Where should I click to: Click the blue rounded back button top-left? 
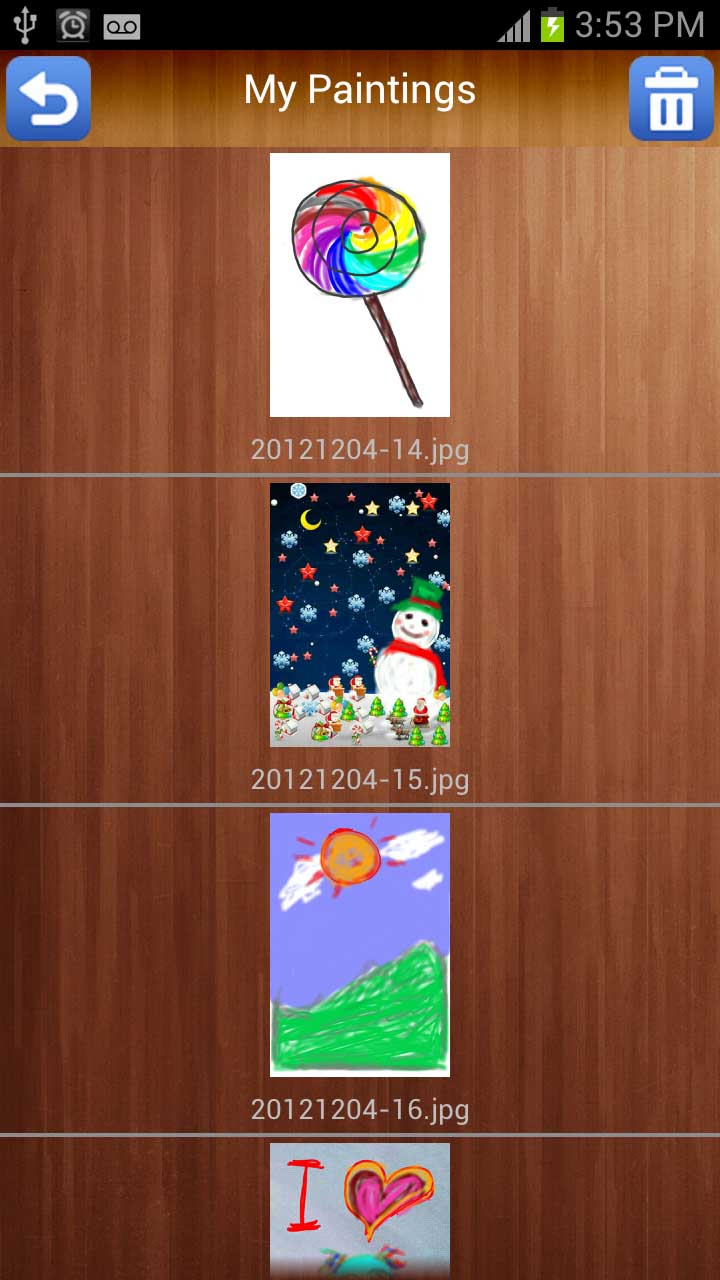(x=47, y=98)
